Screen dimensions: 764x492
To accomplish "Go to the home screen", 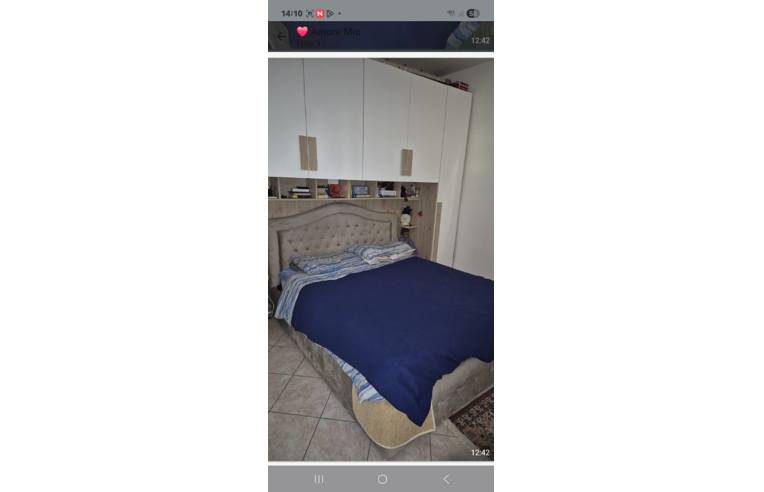I will [382, 479].
